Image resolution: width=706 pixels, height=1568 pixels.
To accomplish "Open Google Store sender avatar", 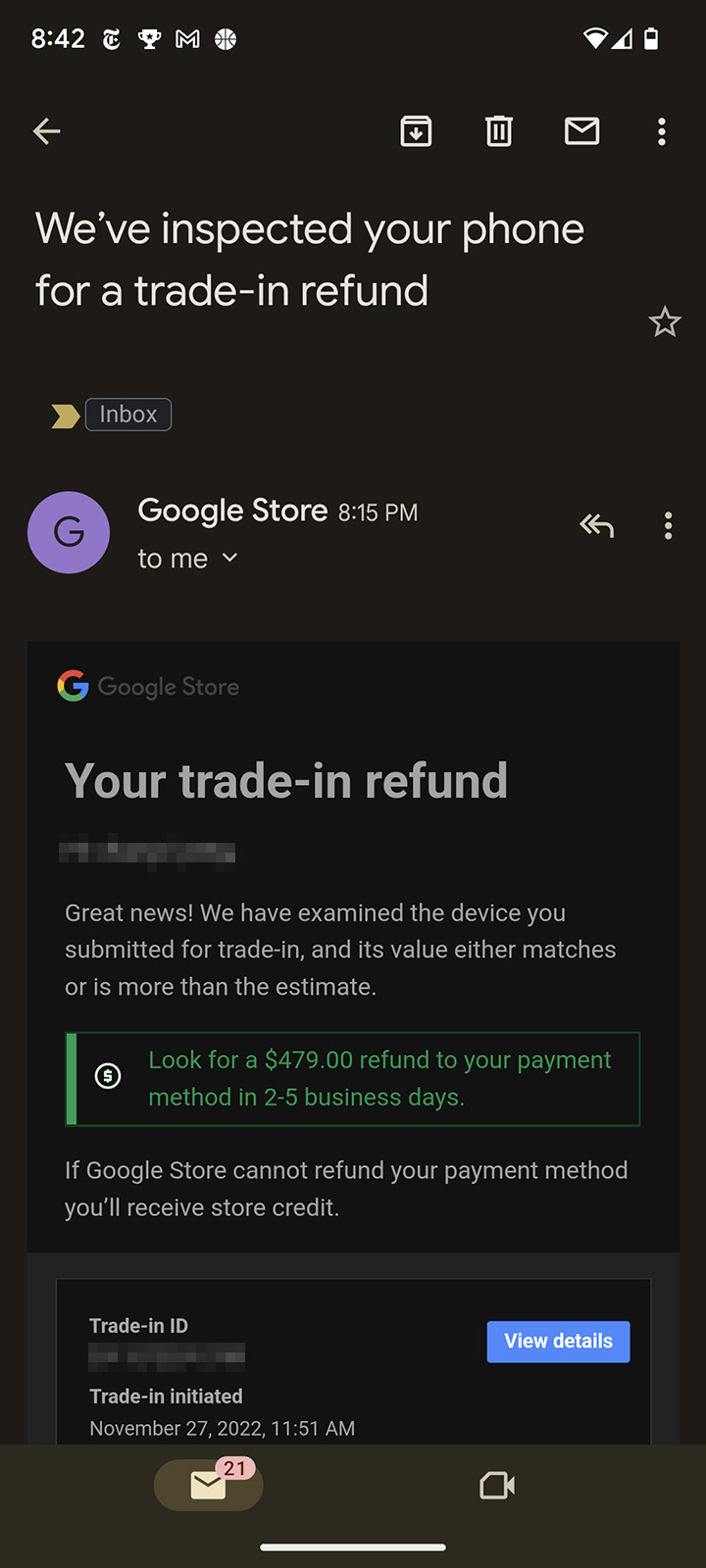I will click(x=69, y=532).
